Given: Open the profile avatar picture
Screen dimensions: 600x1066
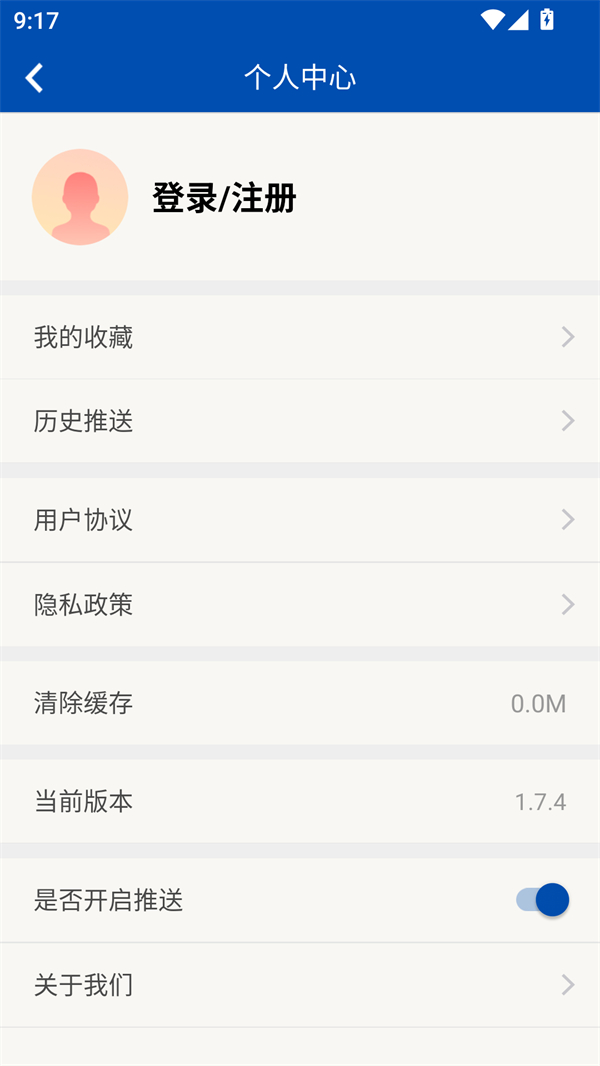Looking at the screenshot, I should click(x=80, y=197).
